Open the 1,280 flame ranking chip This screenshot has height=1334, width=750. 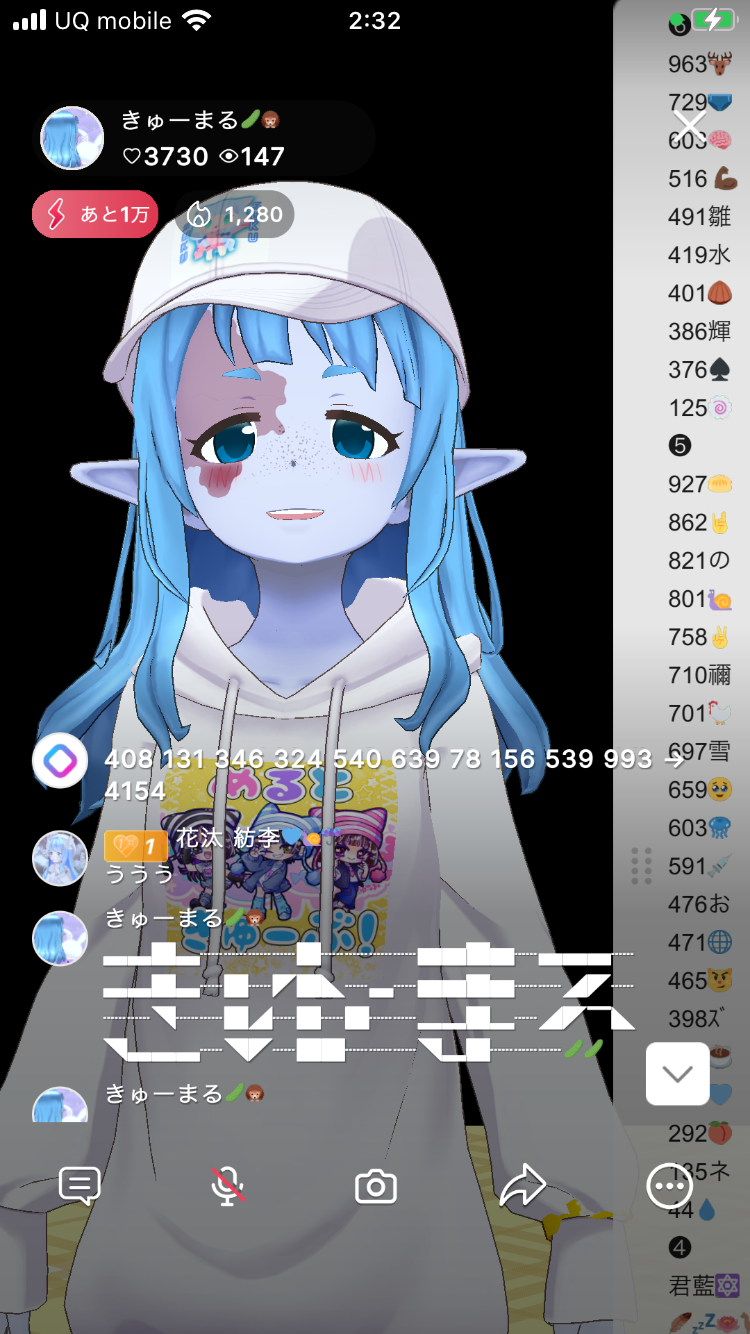click(x=235, y=214)
